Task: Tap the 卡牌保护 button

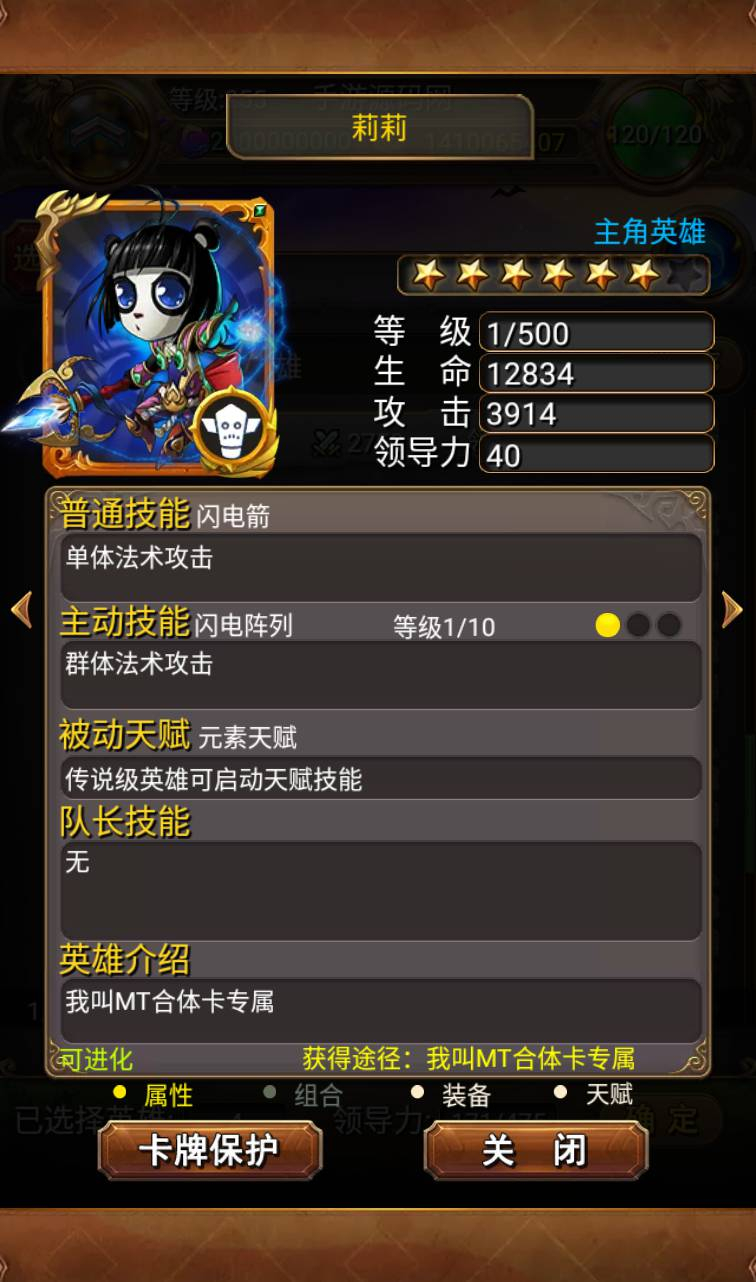Action: point(209,1150)
